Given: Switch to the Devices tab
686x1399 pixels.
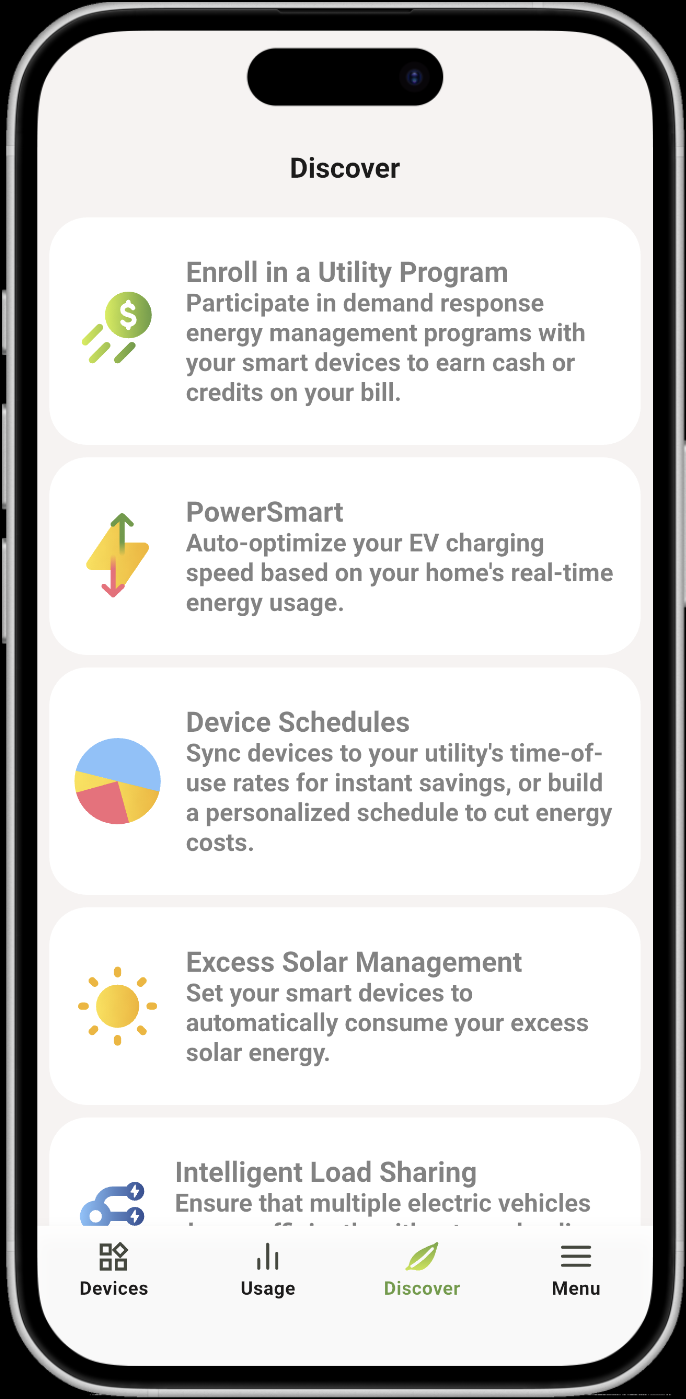Looking at the screenshot, I should point(114,1270).
